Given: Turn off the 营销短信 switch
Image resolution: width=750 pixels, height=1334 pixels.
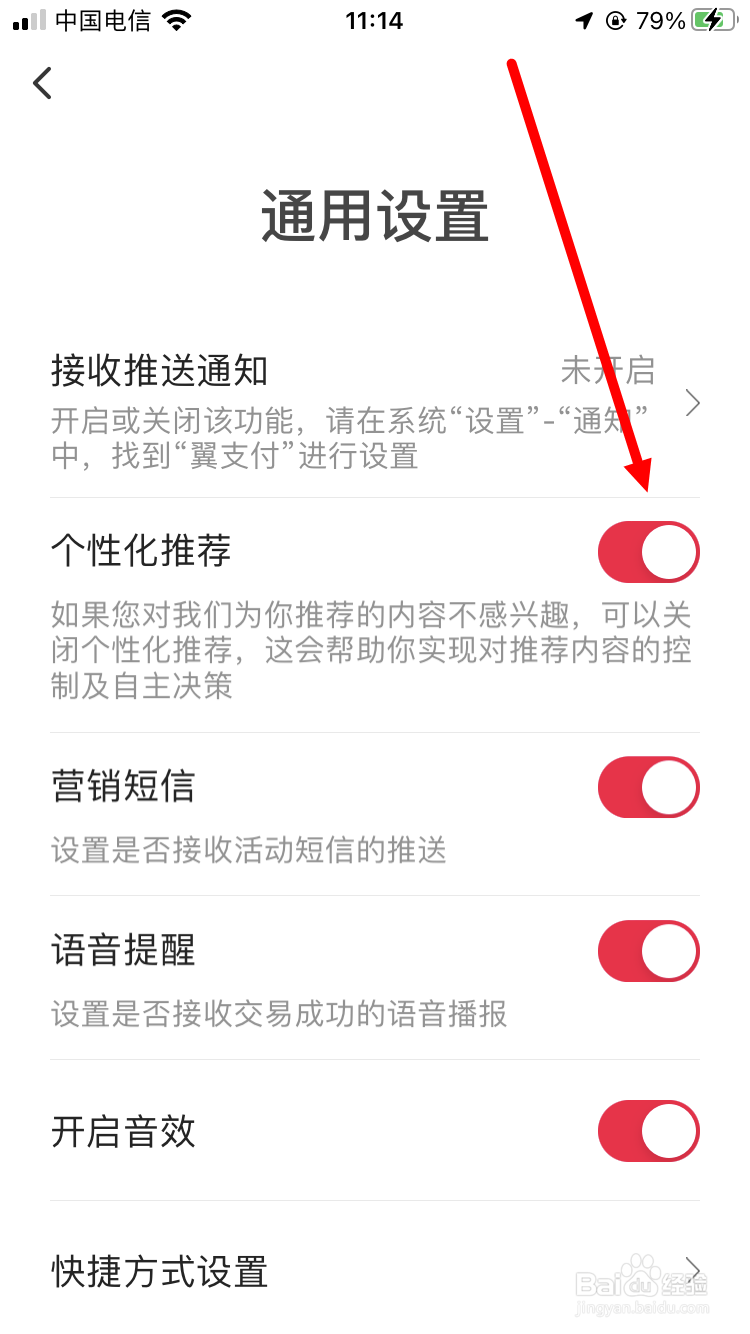Looking at the screenshot, I should (x=648, y=787).
